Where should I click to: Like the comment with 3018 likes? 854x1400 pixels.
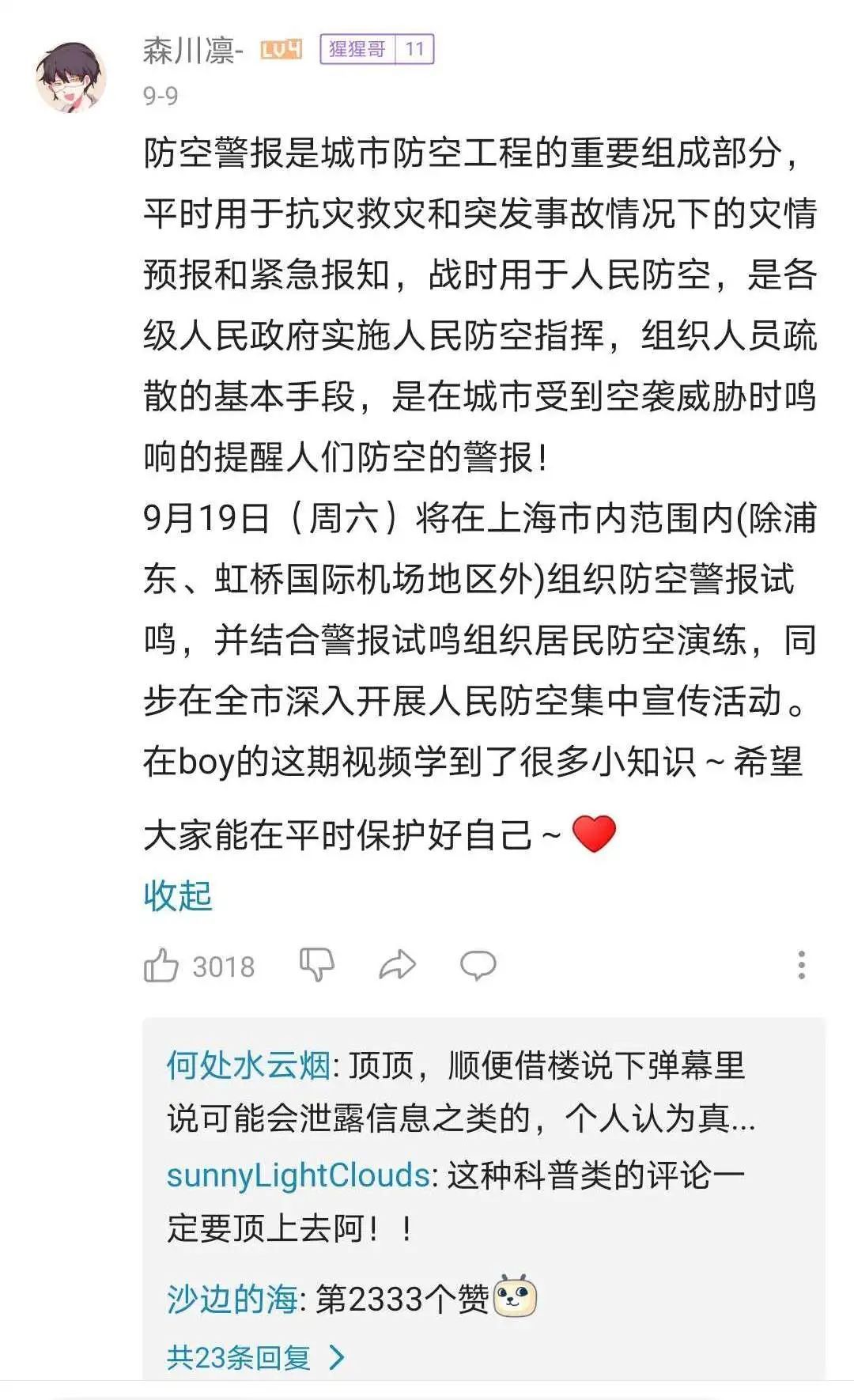(161, 966)
